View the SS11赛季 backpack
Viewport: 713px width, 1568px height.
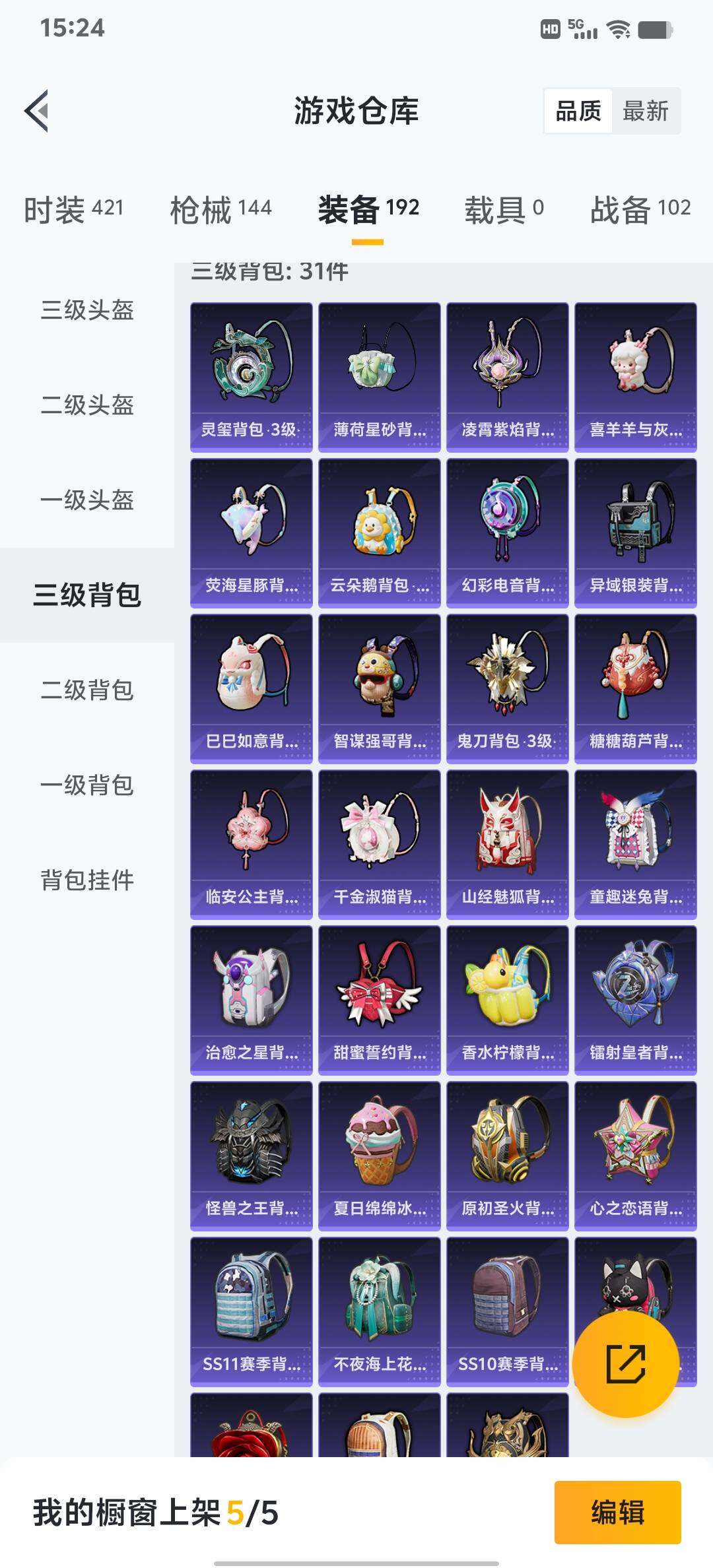pos(251,1311)
